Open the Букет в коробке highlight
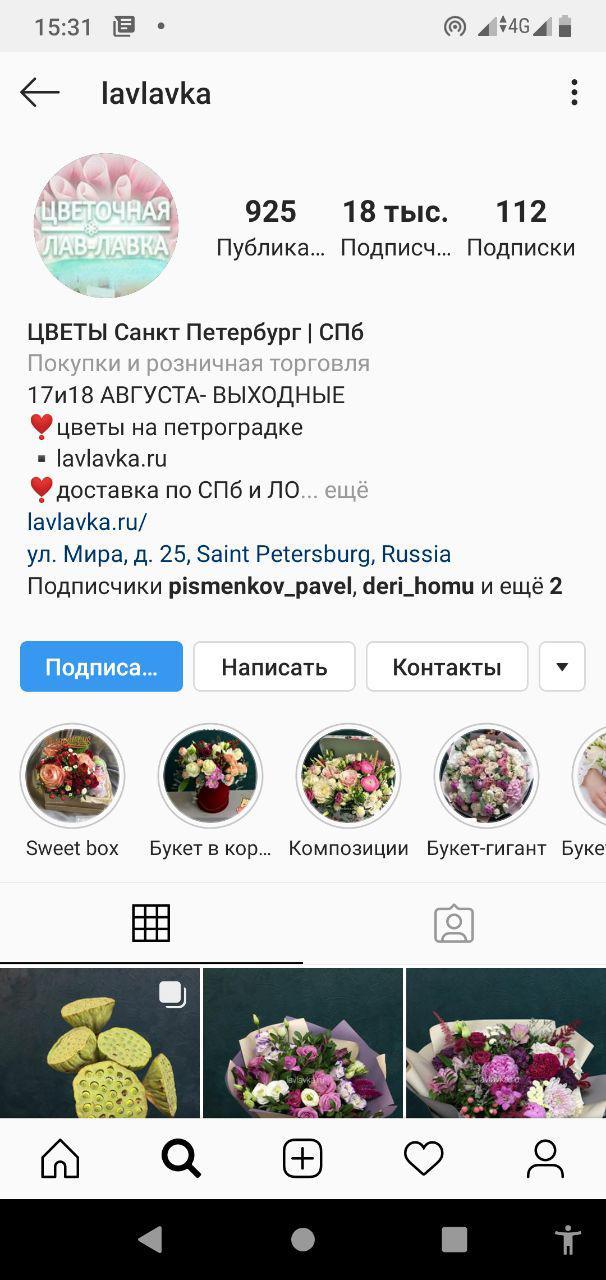606x1280 pixels. [210, 776]
